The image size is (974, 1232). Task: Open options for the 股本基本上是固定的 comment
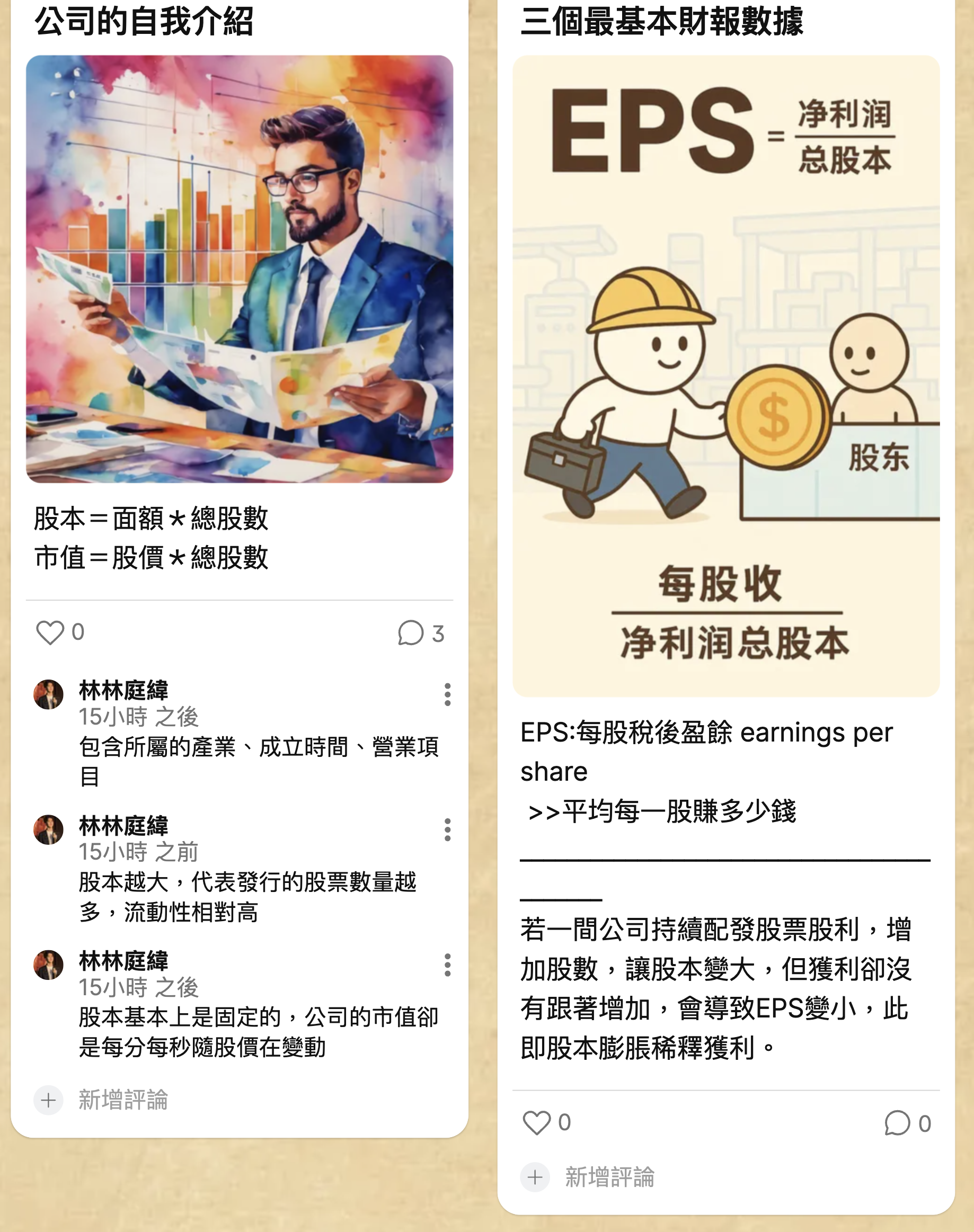(448, 965)
